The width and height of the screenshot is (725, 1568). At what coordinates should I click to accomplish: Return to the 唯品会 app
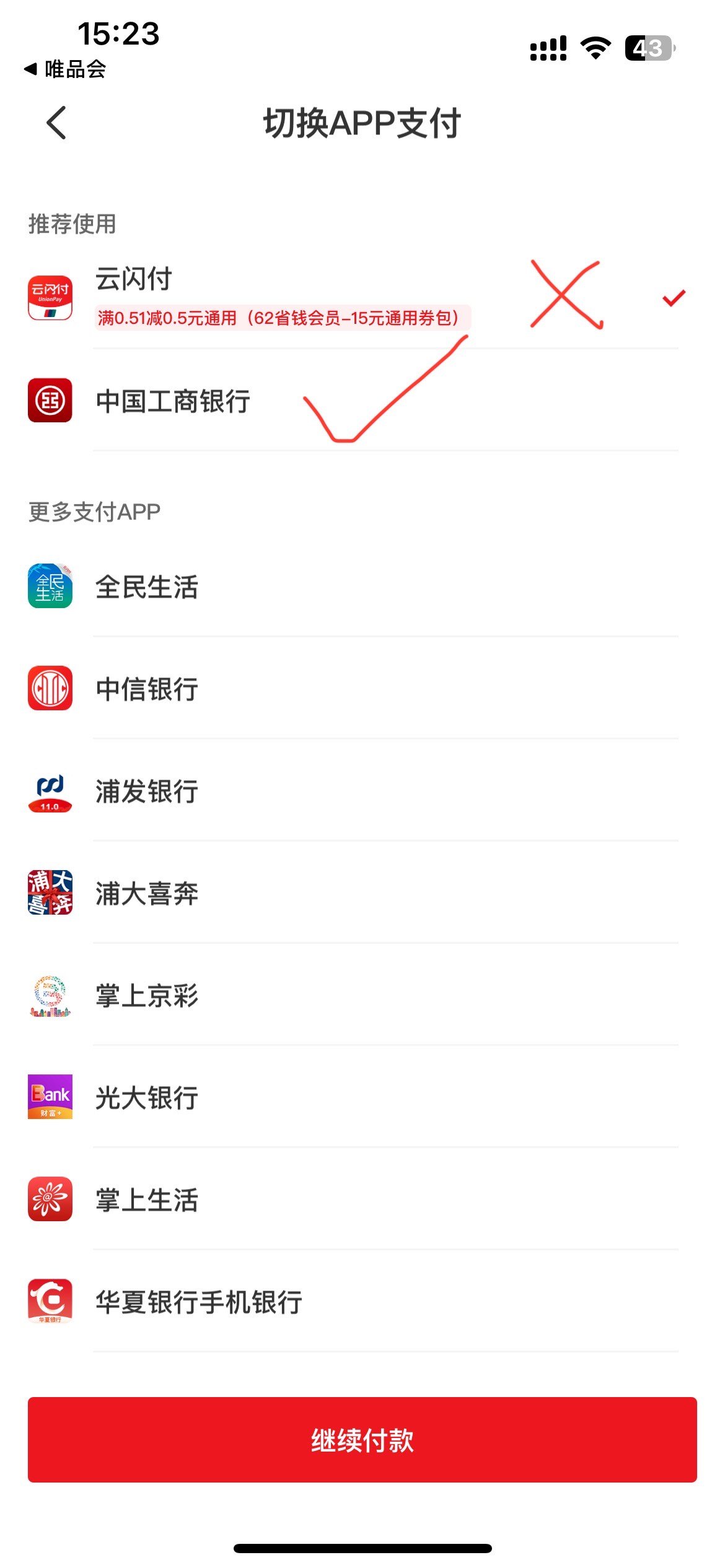pos(65,69)
